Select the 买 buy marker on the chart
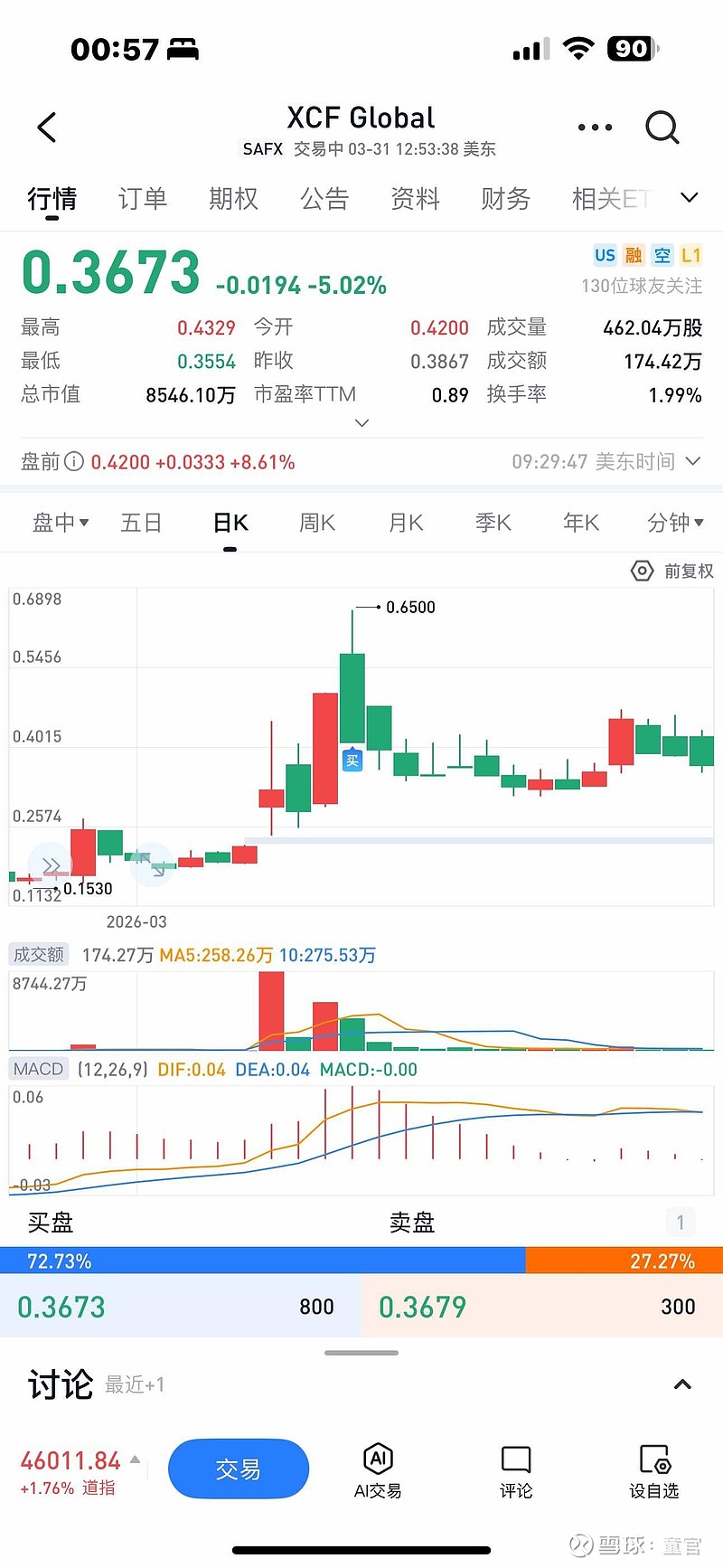 (x=352, y=760)
